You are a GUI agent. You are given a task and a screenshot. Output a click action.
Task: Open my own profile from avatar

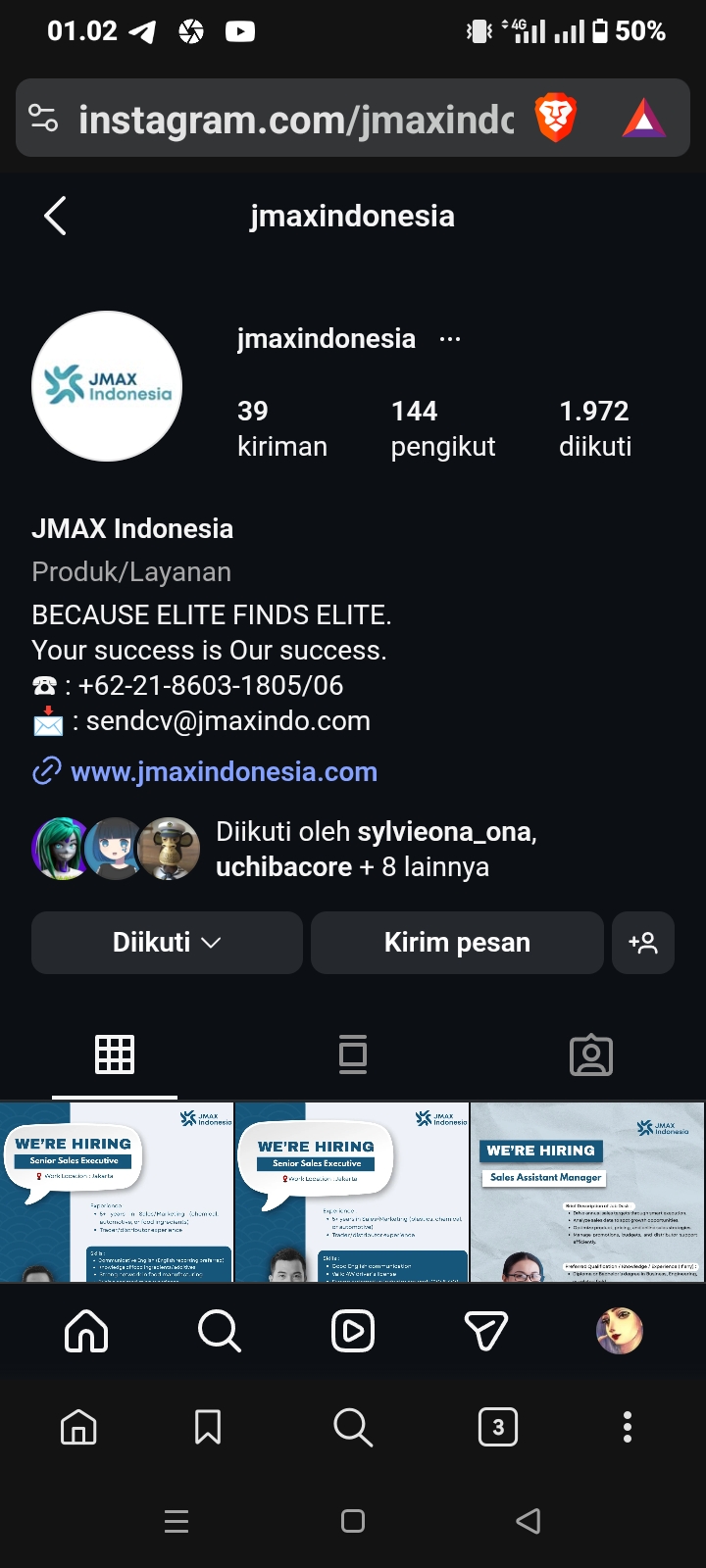pos(620,1331)
